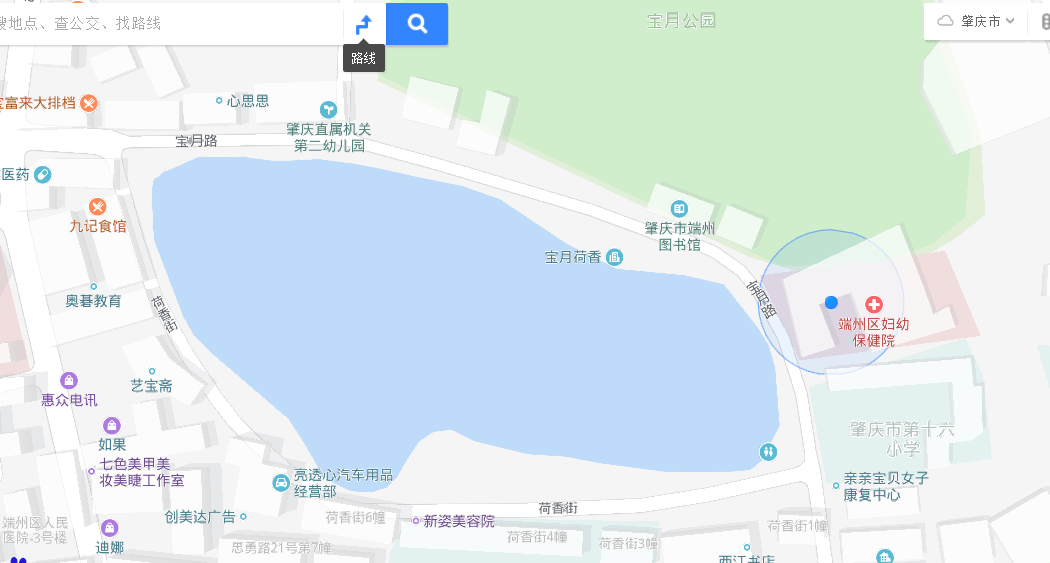Open the 如果 shop marker
Image resolution: width=1050 pixels, height=563 pixels.
[x=111, y=425]
